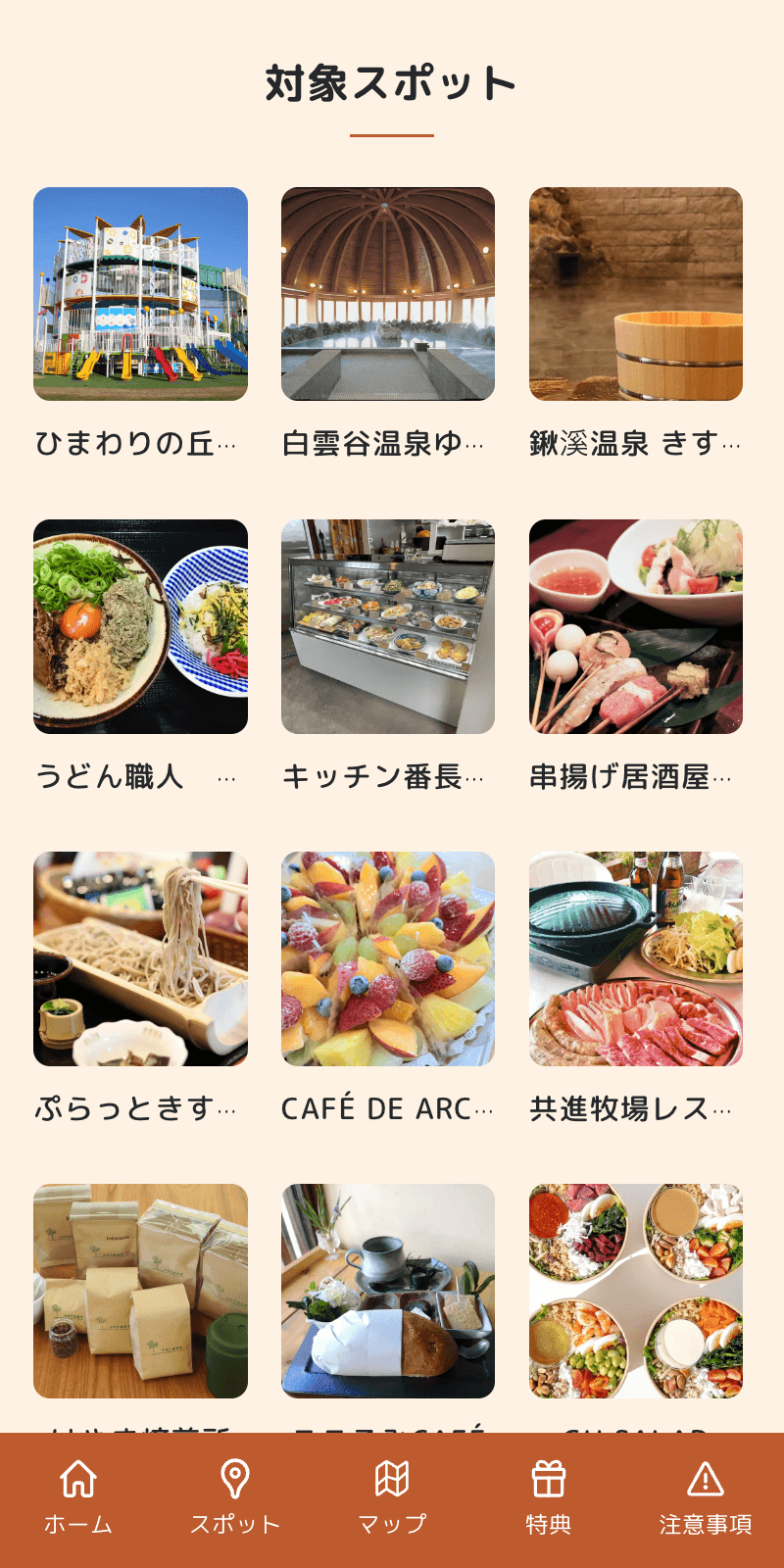Open the coffee bean bags spot card
Image resolution: width=784 pixels, height=1568 pixels.
140,1291
